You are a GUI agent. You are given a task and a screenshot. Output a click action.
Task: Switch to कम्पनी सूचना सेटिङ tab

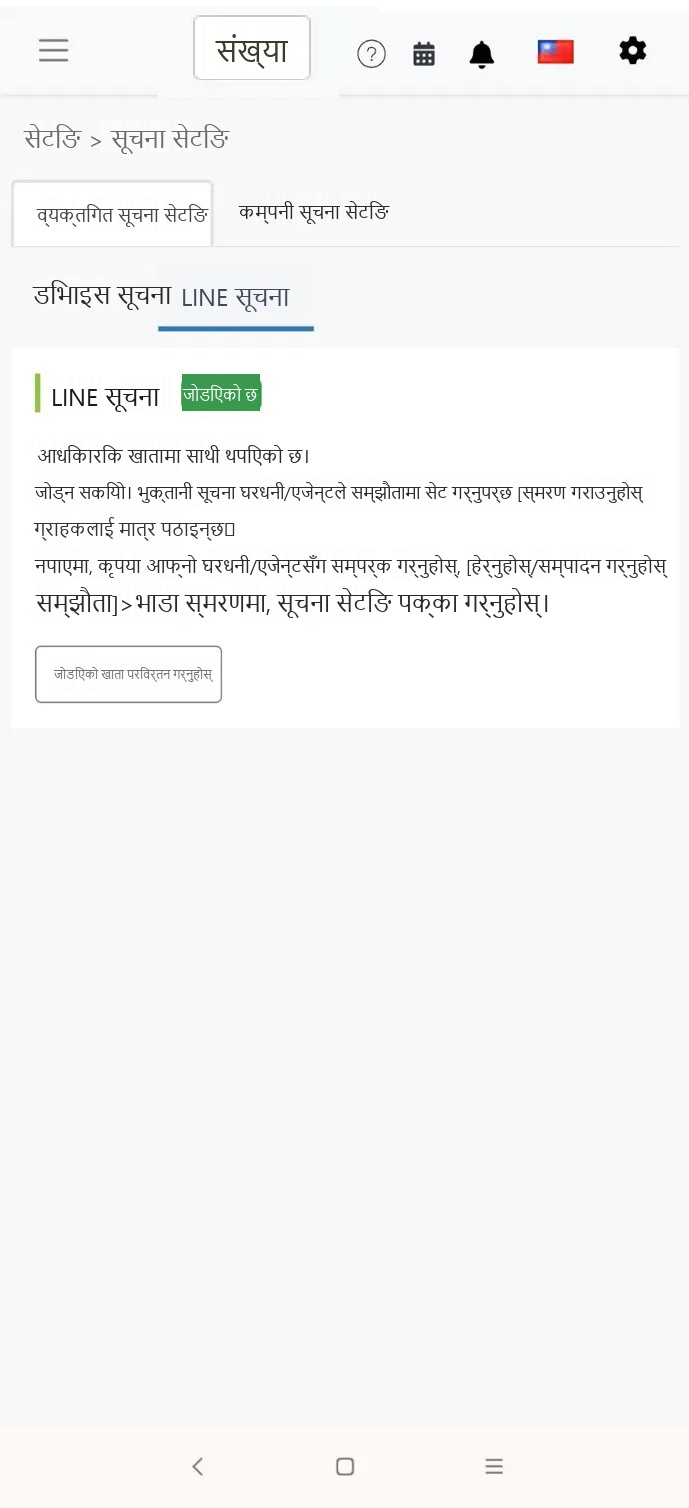pyautogui.click(x=314, y=212)
